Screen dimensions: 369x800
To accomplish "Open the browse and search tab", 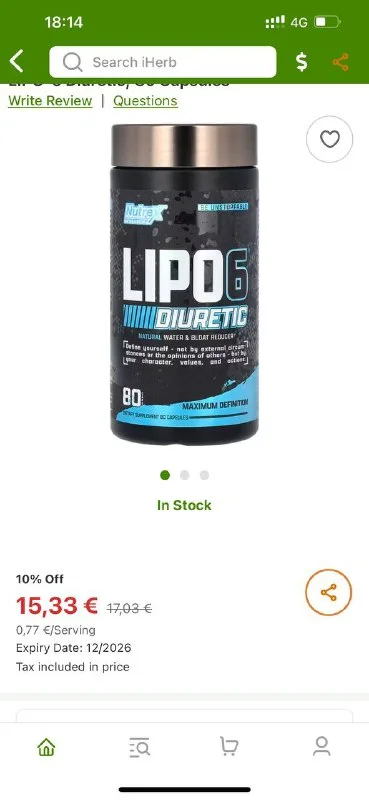I will 139,747.
